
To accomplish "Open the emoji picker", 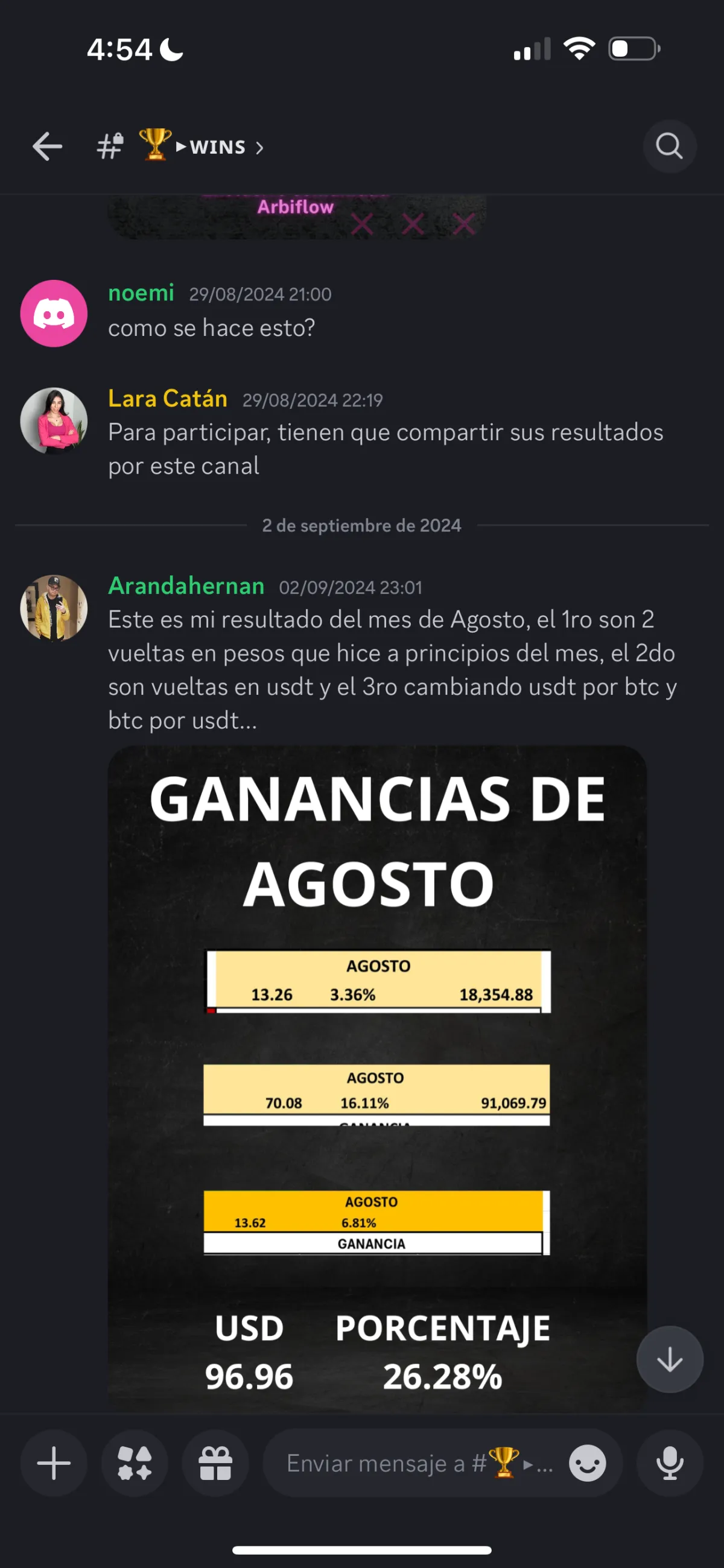I will (587, 1463).
